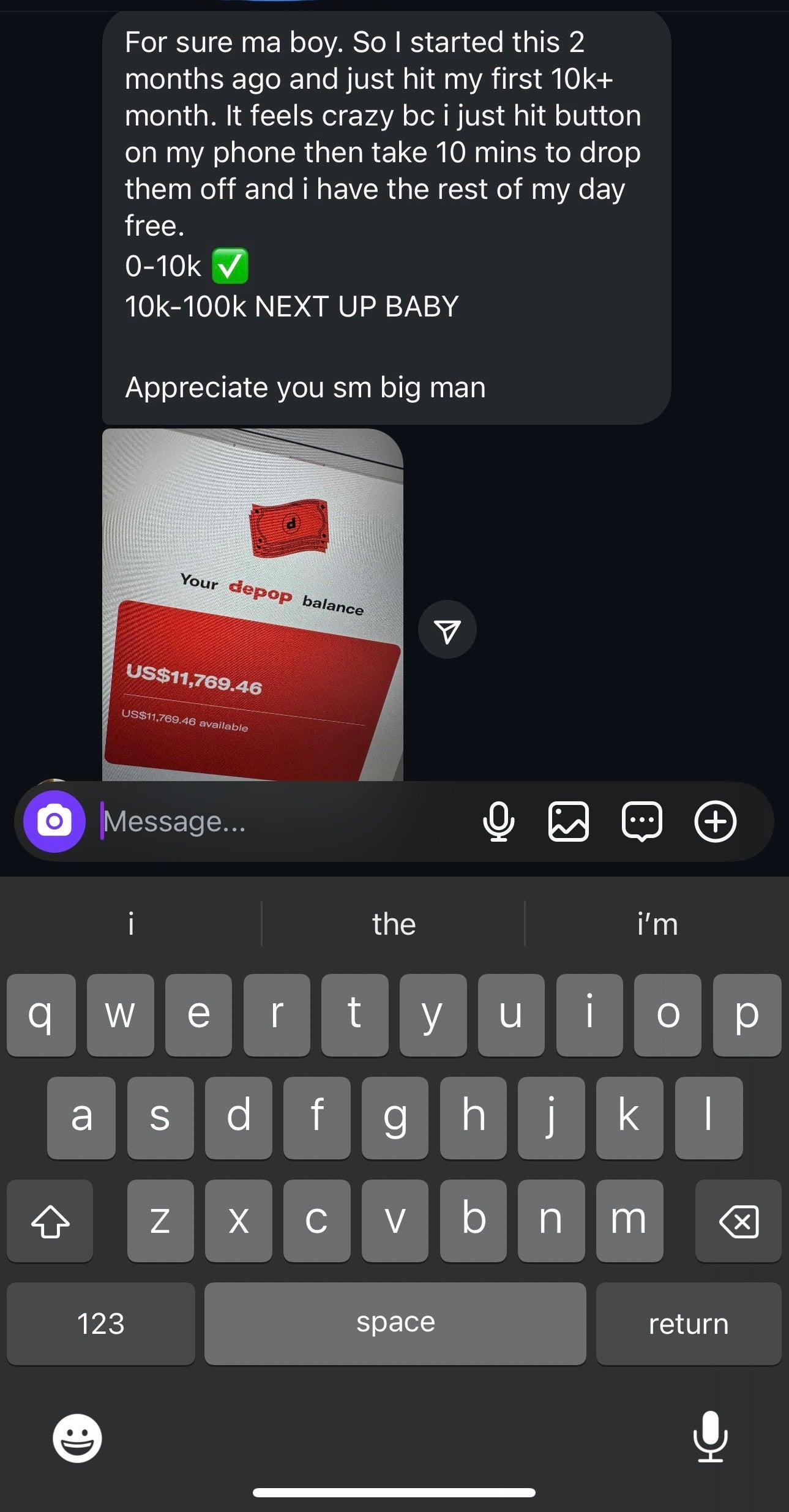Record a voice message with the microphone icon

[x=499, y=821]
